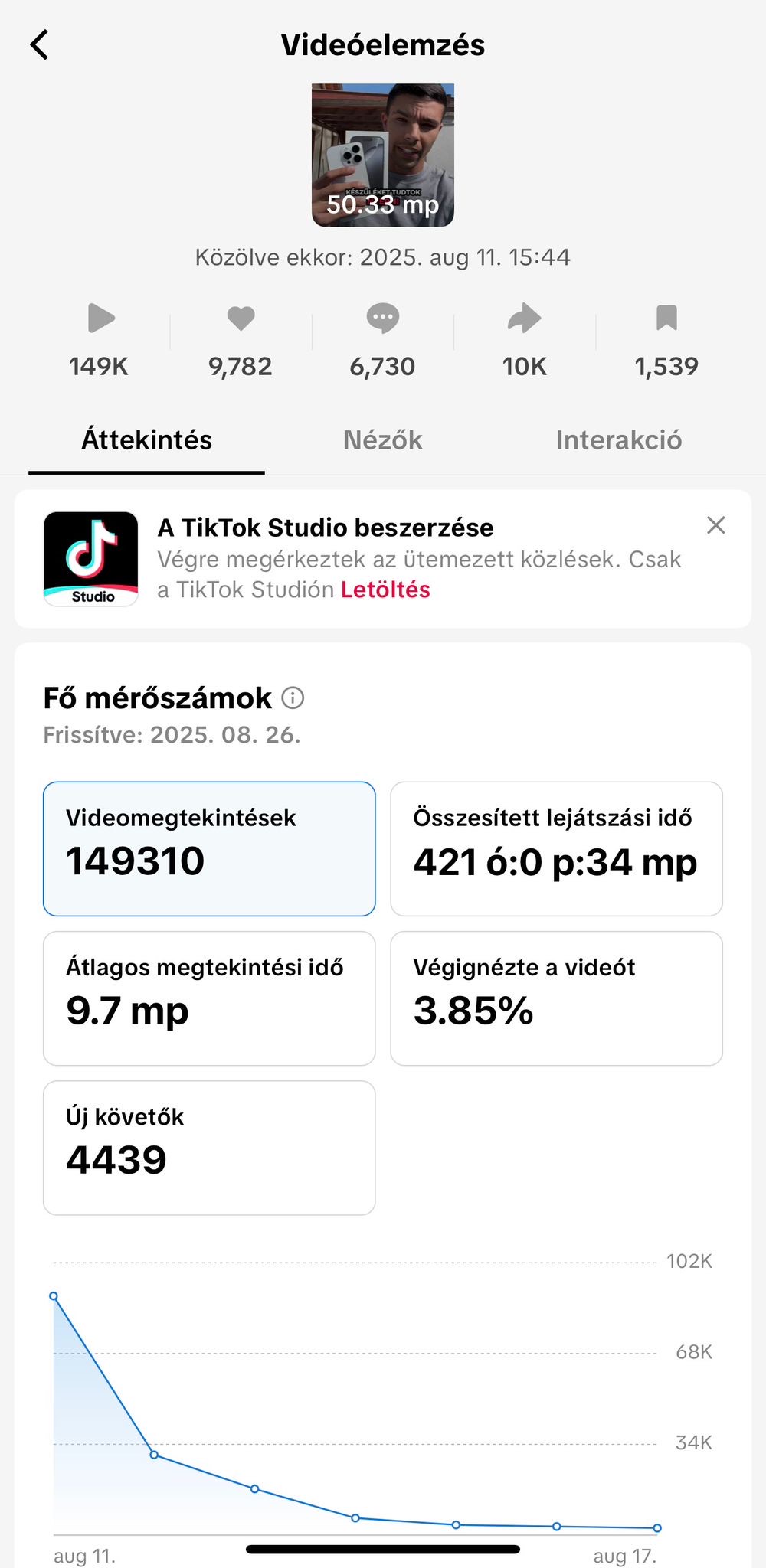Choose the Végignézte a videót metric
This screenshot has height=1568, width=766.
point(556,998)
